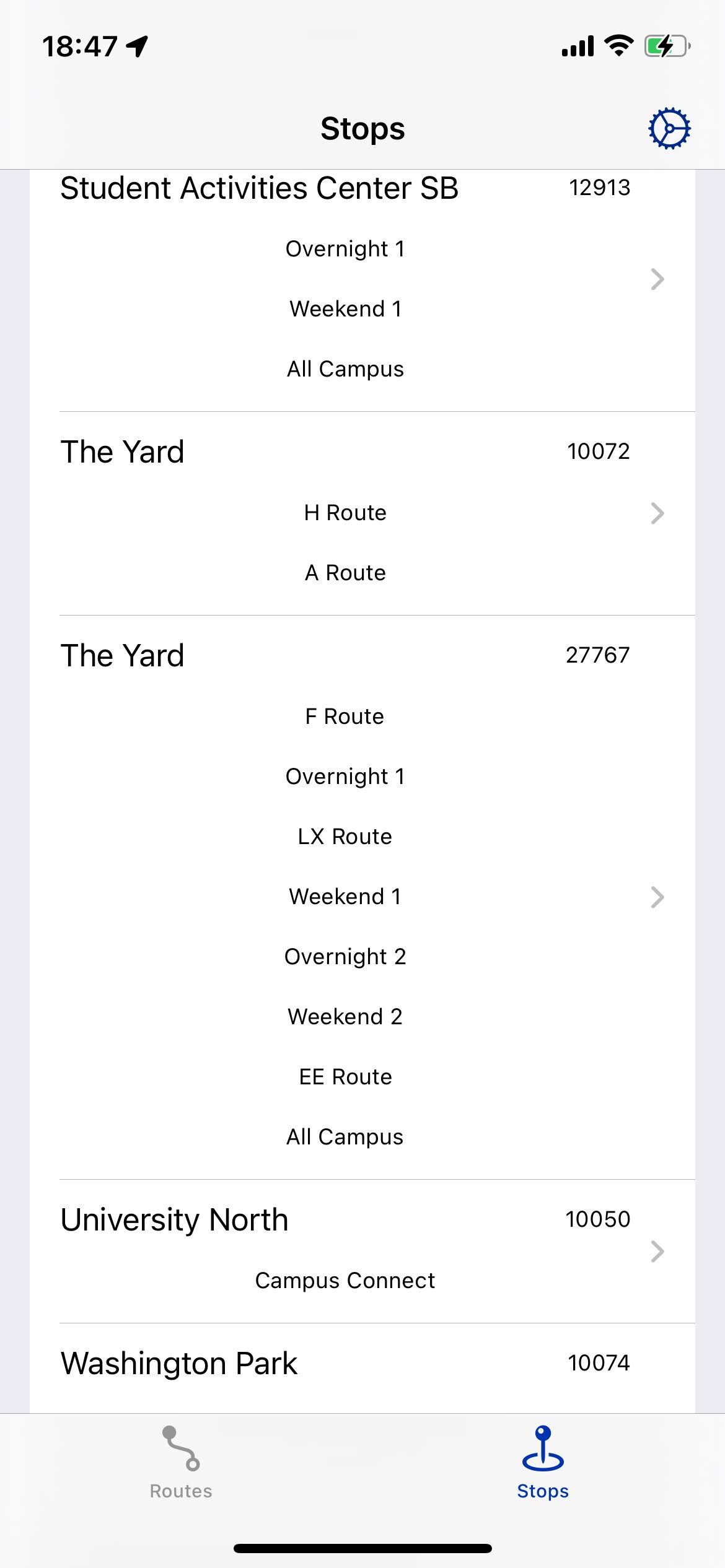Screen dimensions: 725x1568
Task: Open University North stop 10050
Action: tap(362, 1251)
